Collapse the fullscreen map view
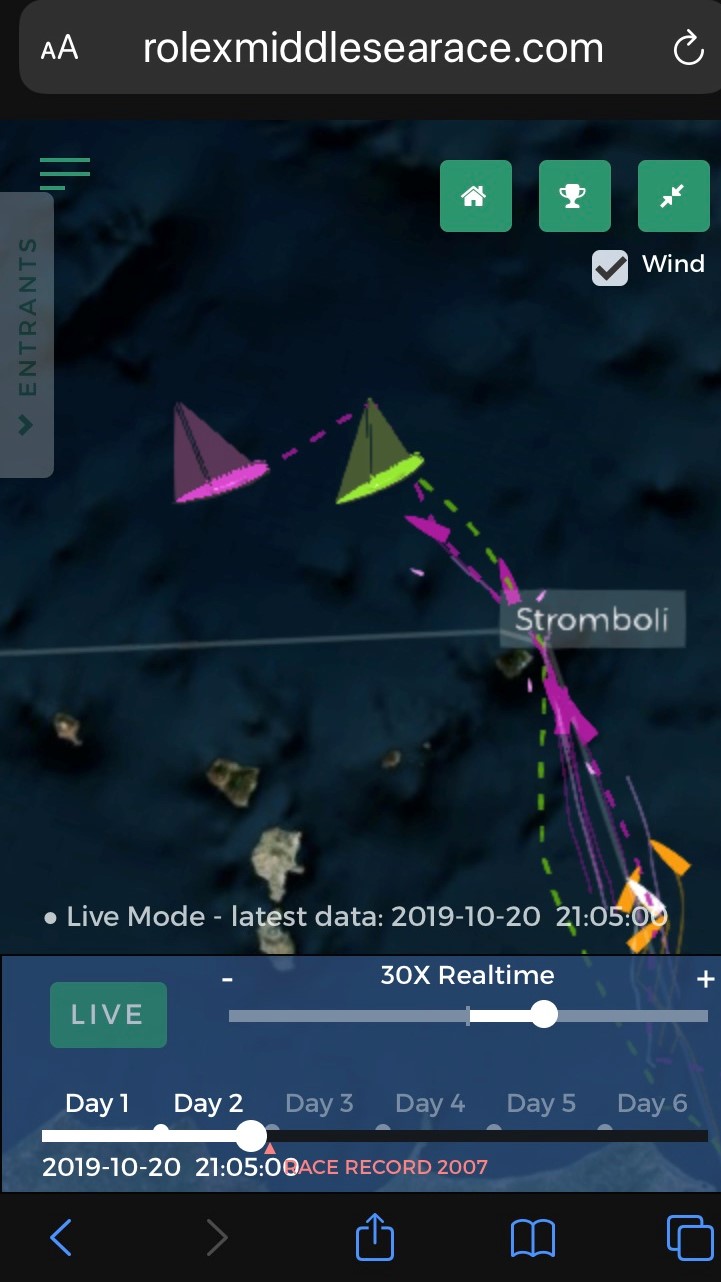 tap(673, 196)
